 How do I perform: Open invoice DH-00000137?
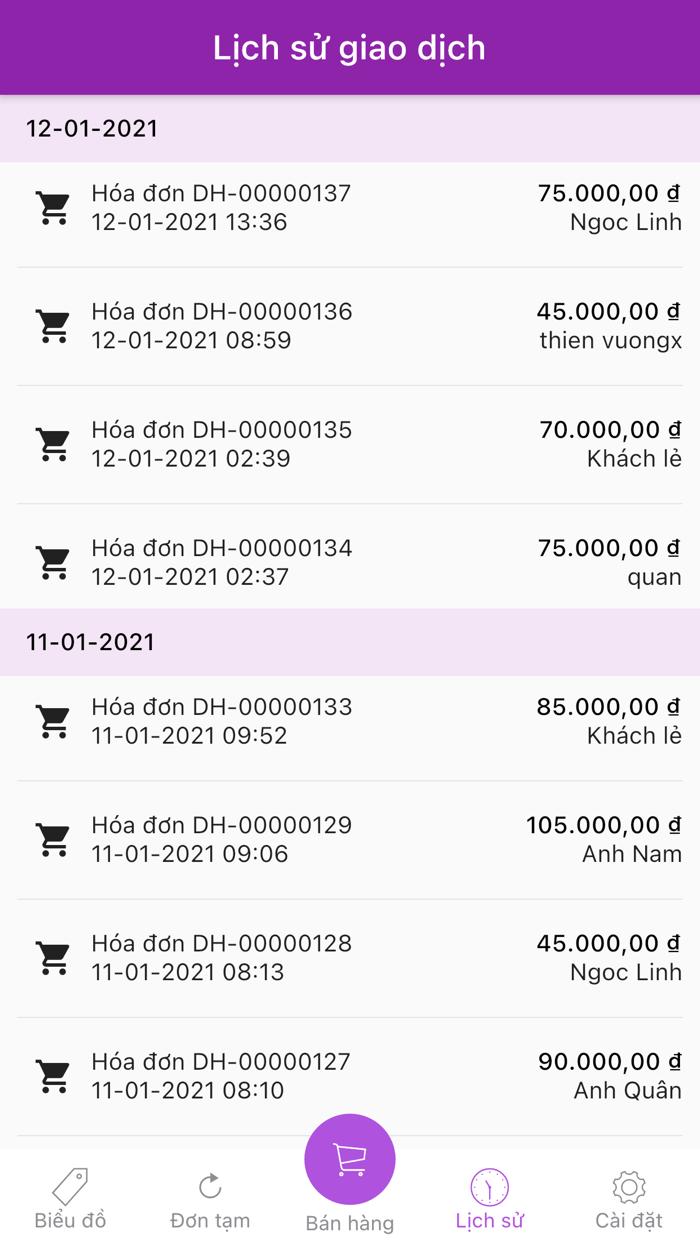pos(350,208)
